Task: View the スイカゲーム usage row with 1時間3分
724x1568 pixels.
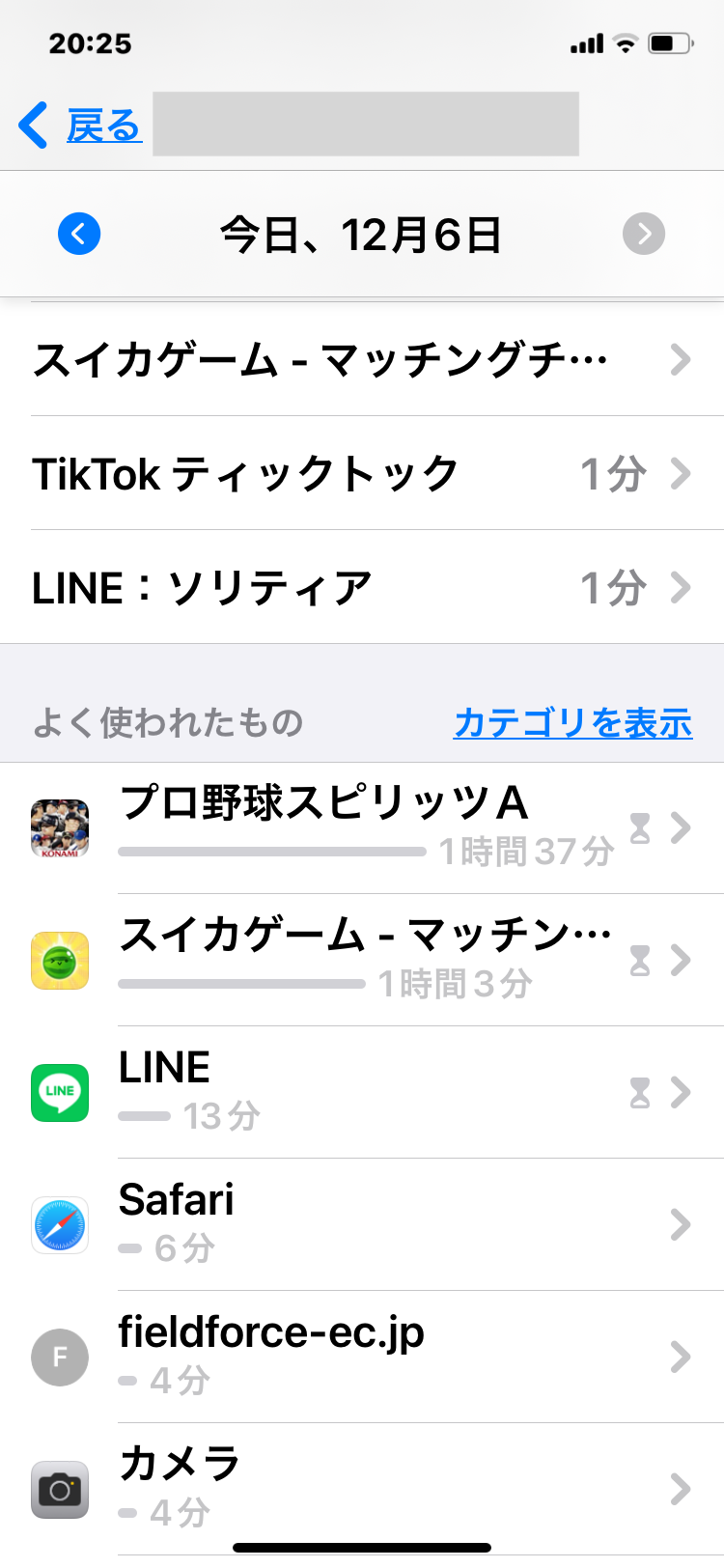Action: pos(362,960)
